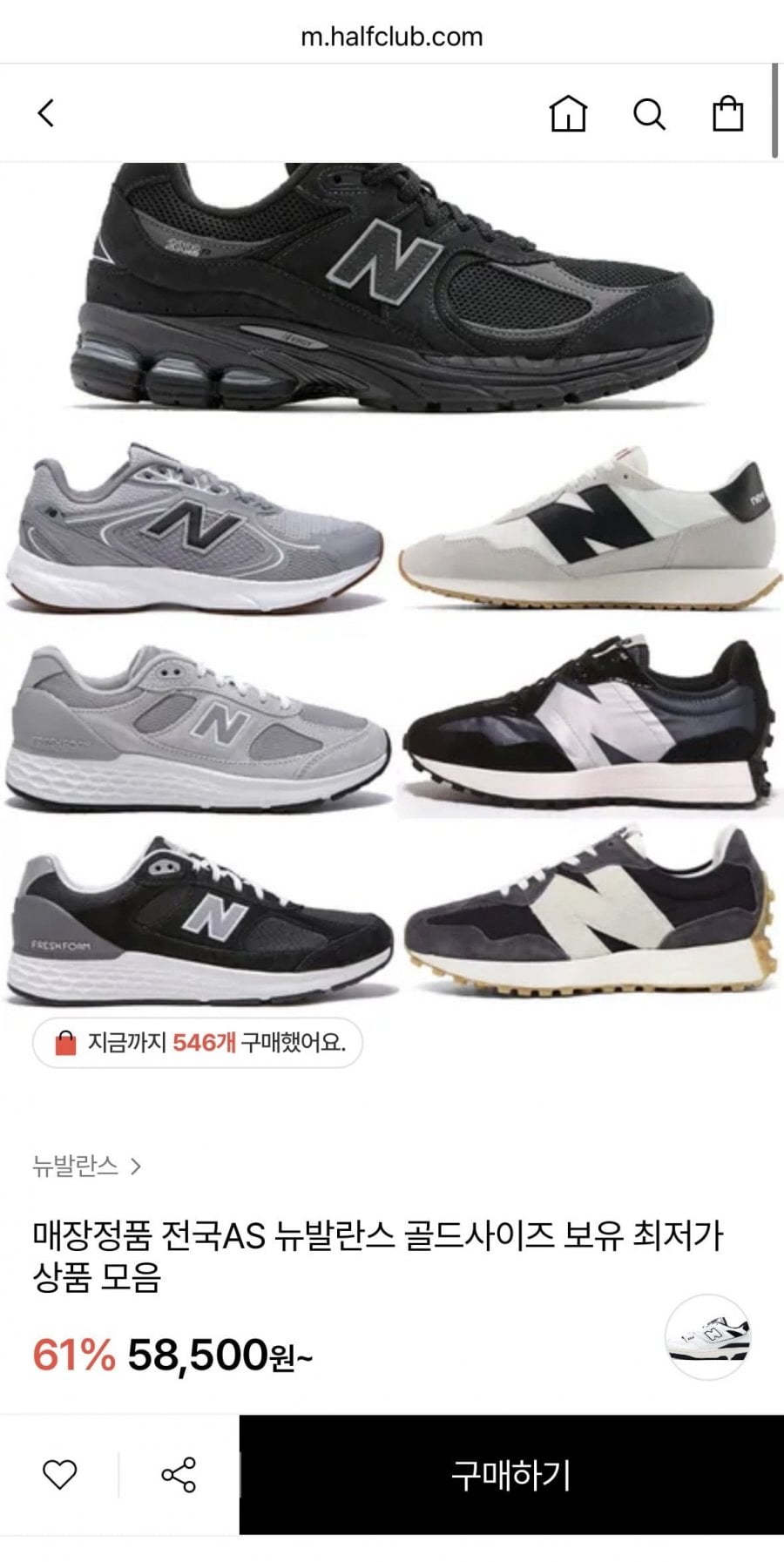Screen dimensions: 784x1562
Task: Open the shopping bag cart
Action: [x=727, y=114]
